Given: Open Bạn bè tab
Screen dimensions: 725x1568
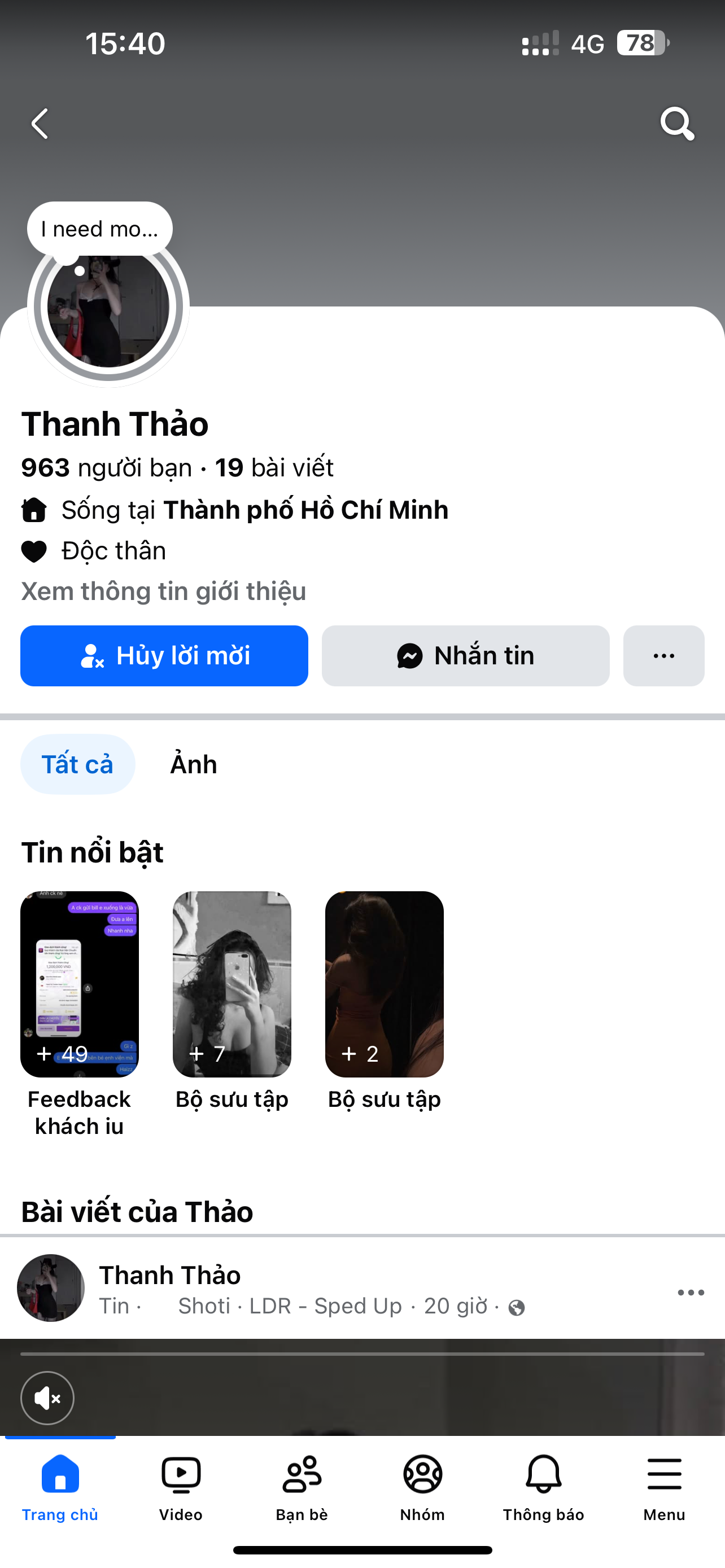Looking at the screenshot, I should pos(302,1486).
